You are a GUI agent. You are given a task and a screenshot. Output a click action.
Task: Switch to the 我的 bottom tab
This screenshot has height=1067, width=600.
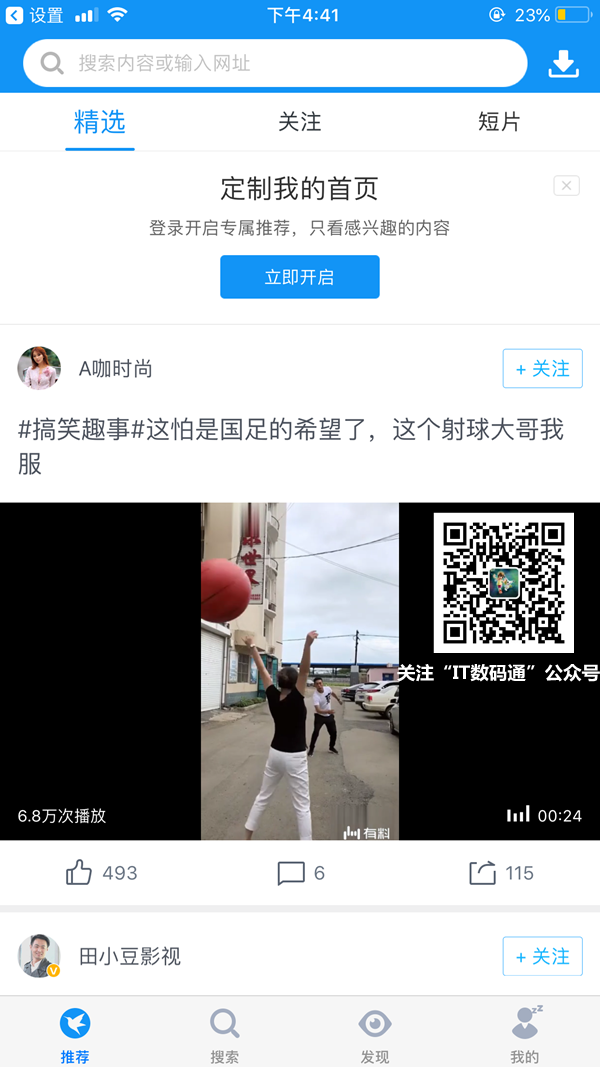tap(525, 1034)
